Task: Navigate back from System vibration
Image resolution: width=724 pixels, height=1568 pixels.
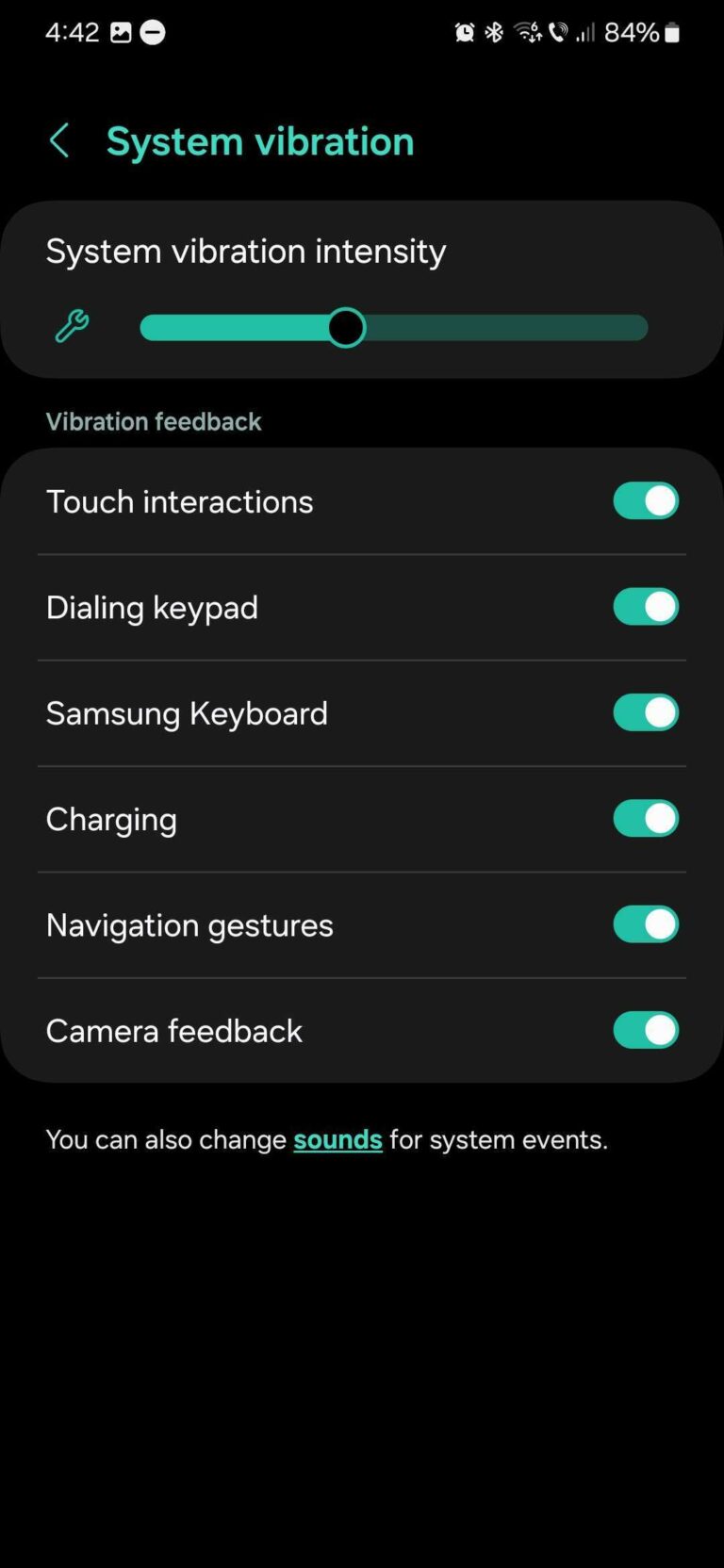Action: click(59, 139)
